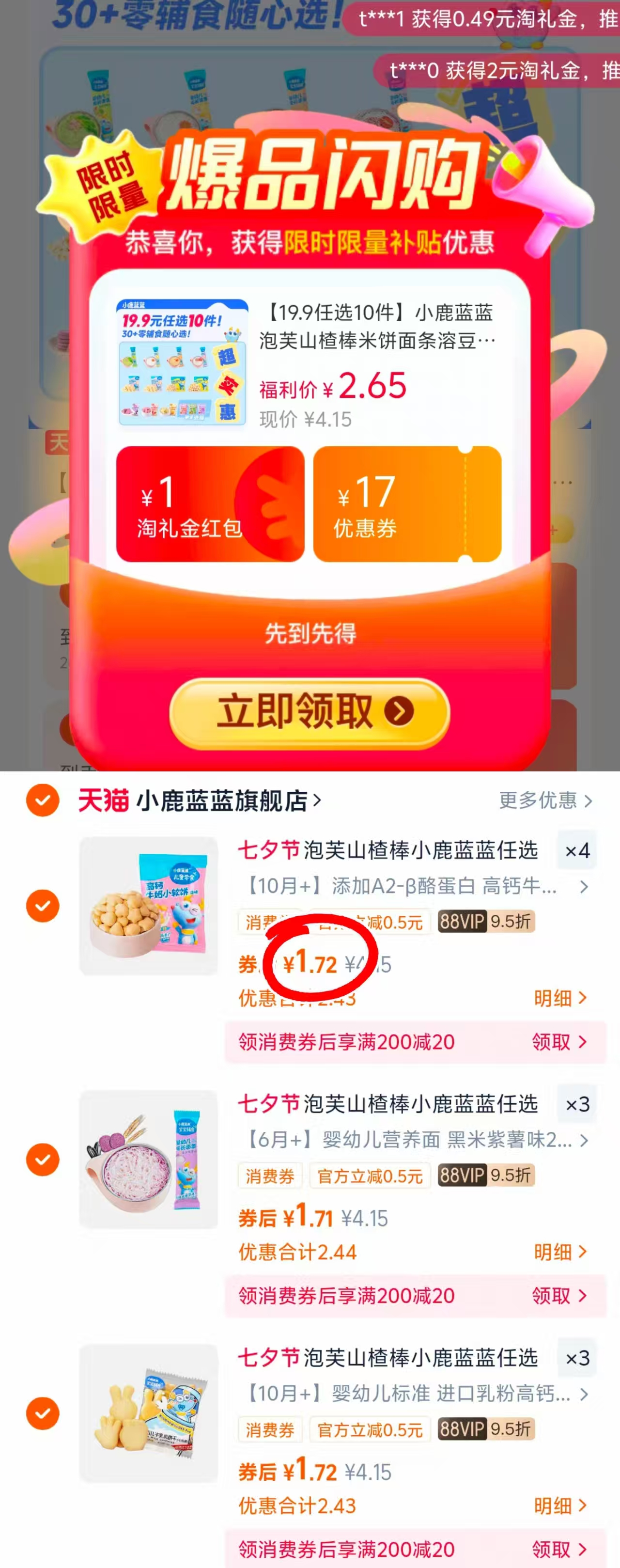Expand the truncated title of the first product
Viewport: 620px width, 1568px height.
tap(584, 887)
